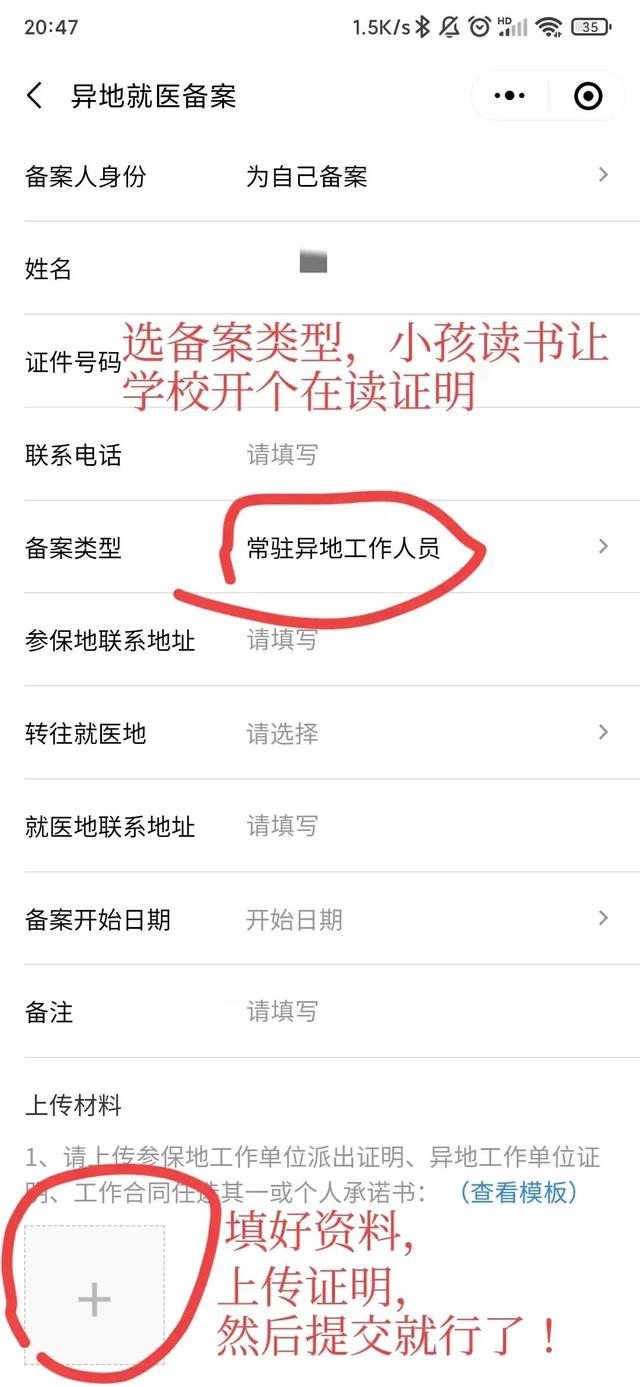640x1387 pixels.
Task: Open the 查看模板 link
Action: point(520,1192)
